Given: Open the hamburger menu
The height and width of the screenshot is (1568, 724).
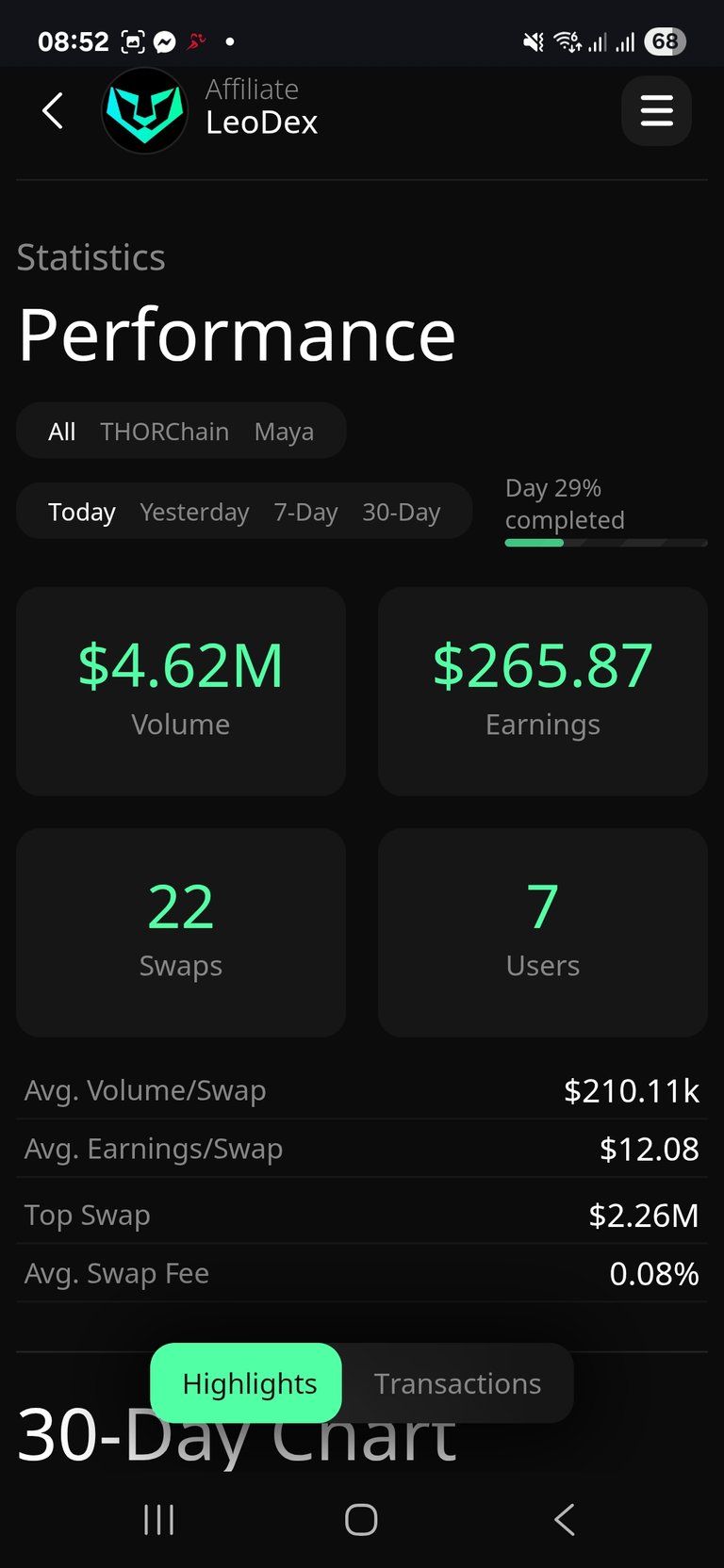Looking at the screenshot, I should coord(656,111).
